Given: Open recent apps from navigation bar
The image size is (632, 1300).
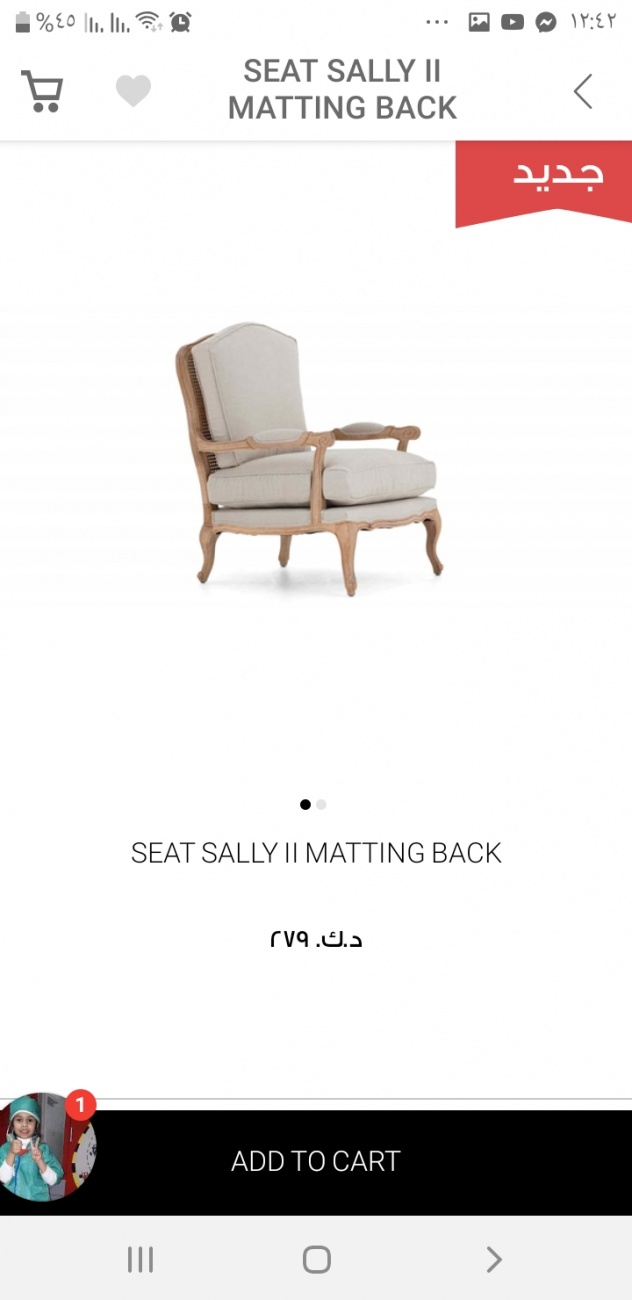Looking at the screenshot, I should coord(140,1260).
